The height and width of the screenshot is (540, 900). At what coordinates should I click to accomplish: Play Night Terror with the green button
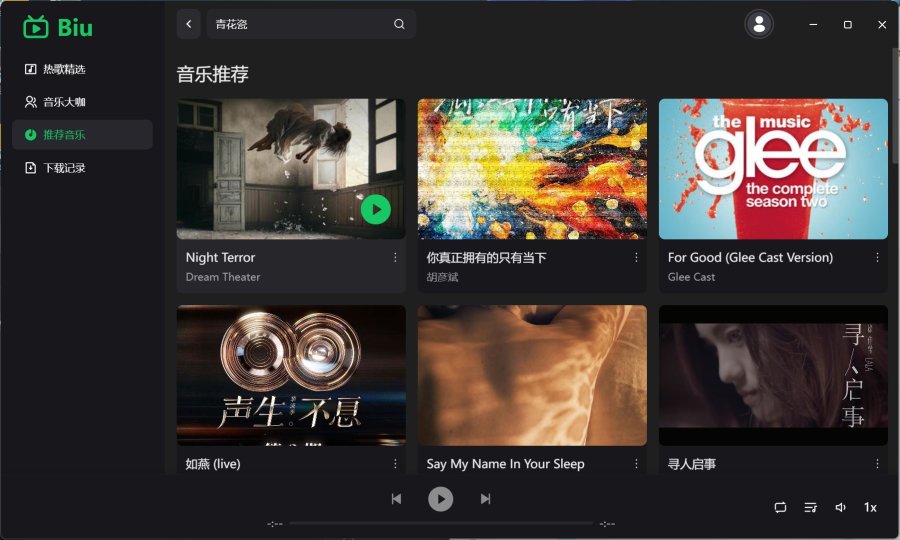click(x=375, y=209)
